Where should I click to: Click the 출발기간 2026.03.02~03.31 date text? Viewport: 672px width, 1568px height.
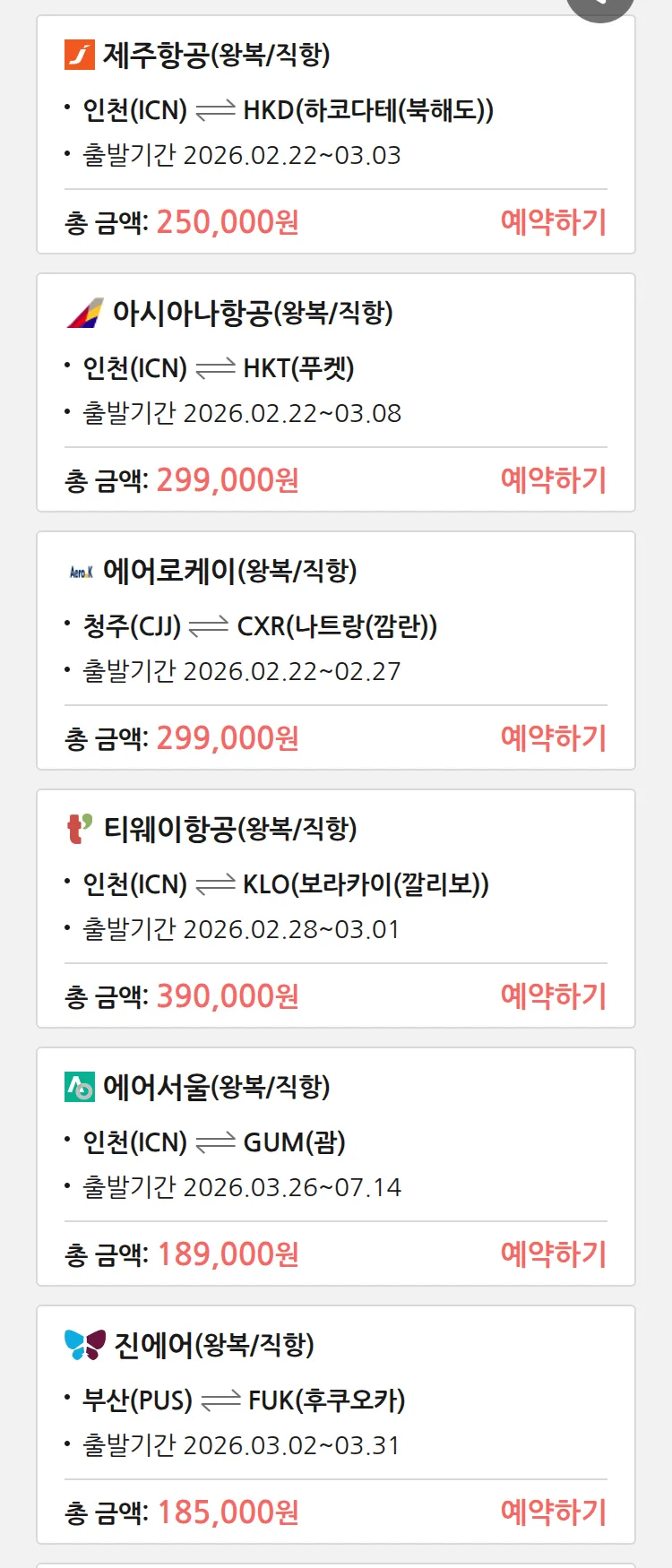point(231,1444)
